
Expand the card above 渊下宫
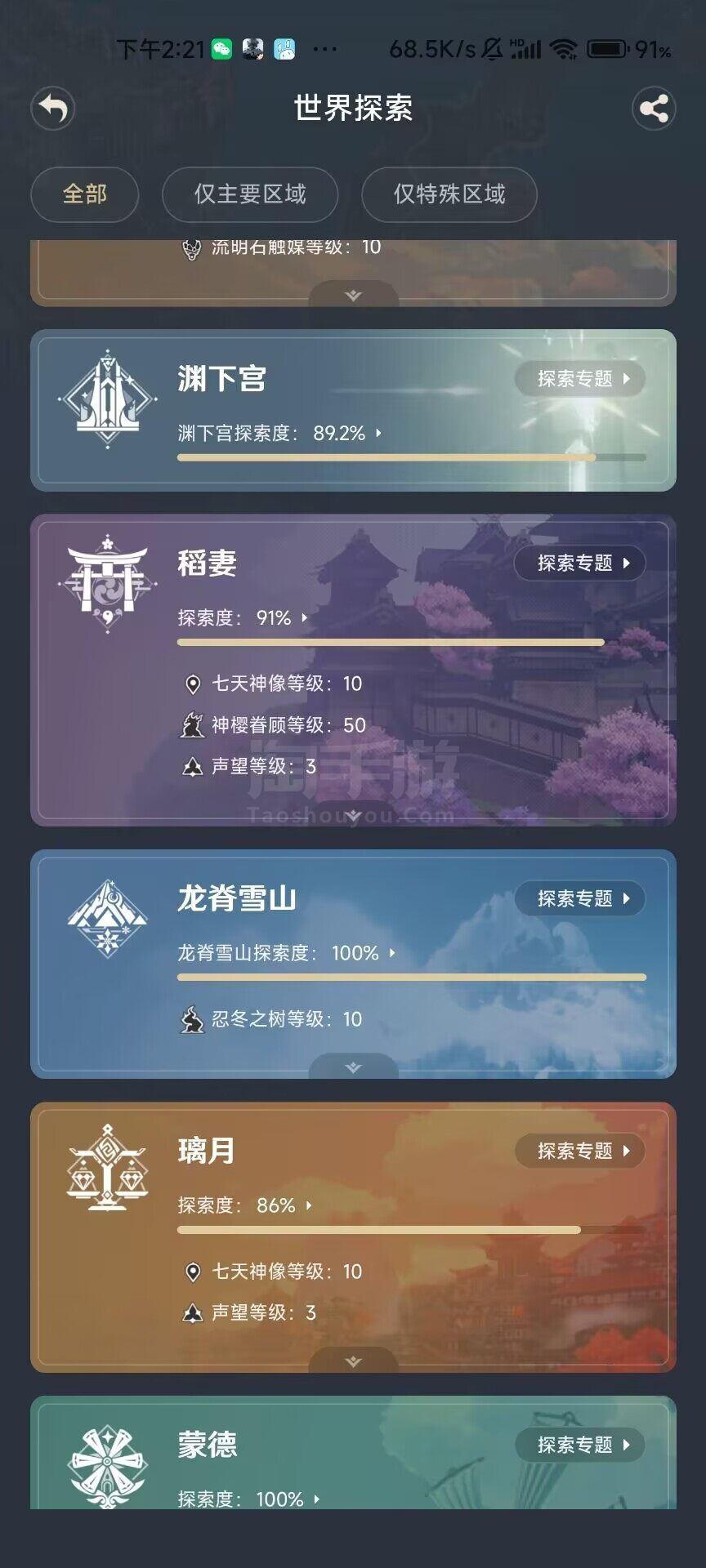pos(353,295)
